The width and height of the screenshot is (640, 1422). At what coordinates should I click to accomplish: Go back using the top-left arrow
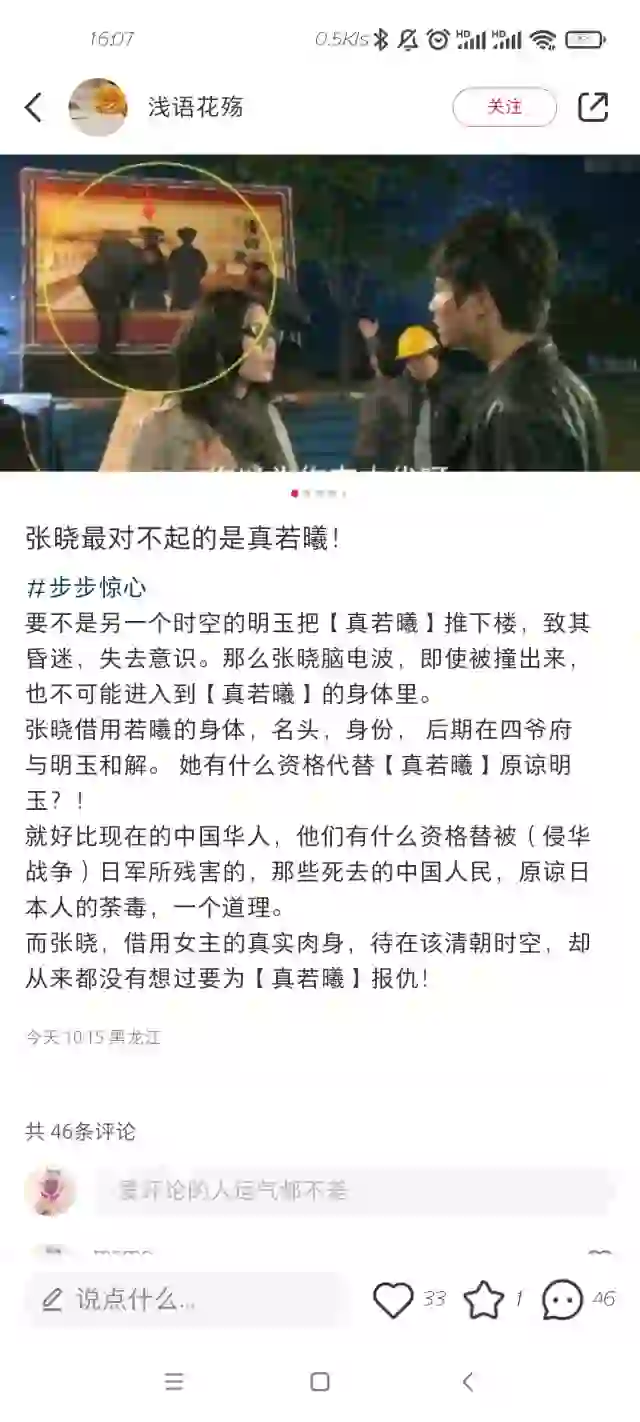tap(34, 107)
